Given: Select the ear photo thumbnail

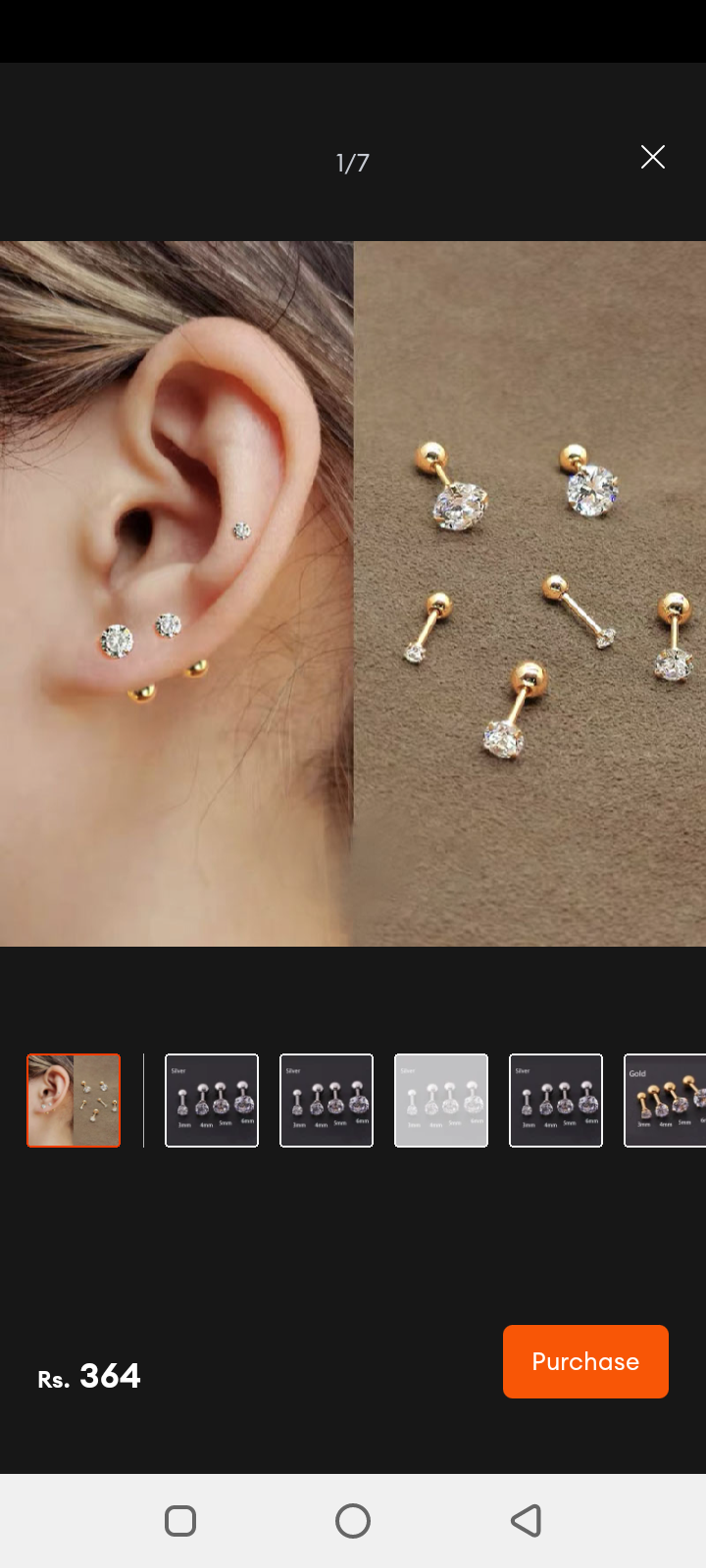Looking at the screenshot, I should [74, 1101].
